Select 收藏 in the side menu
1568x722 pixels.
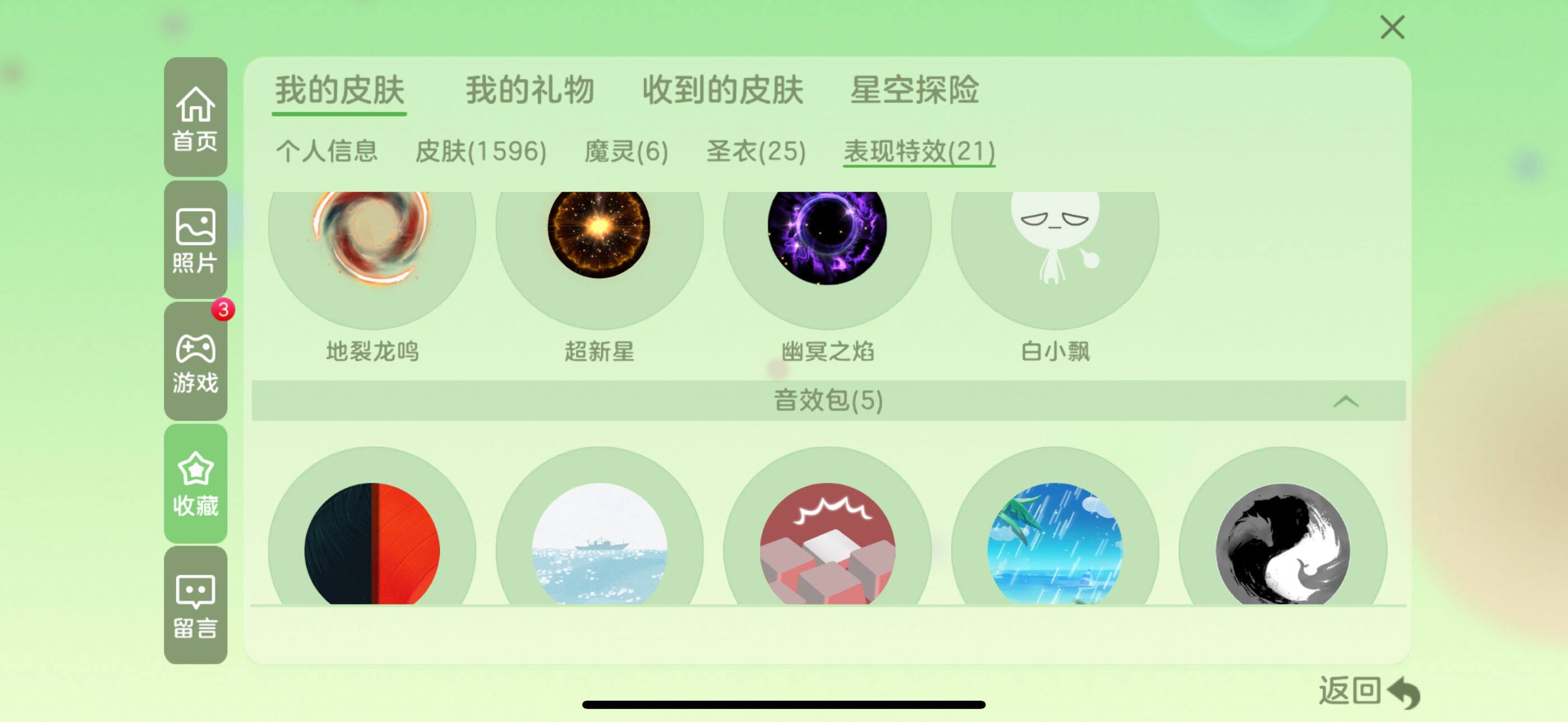tap(195, 483)
